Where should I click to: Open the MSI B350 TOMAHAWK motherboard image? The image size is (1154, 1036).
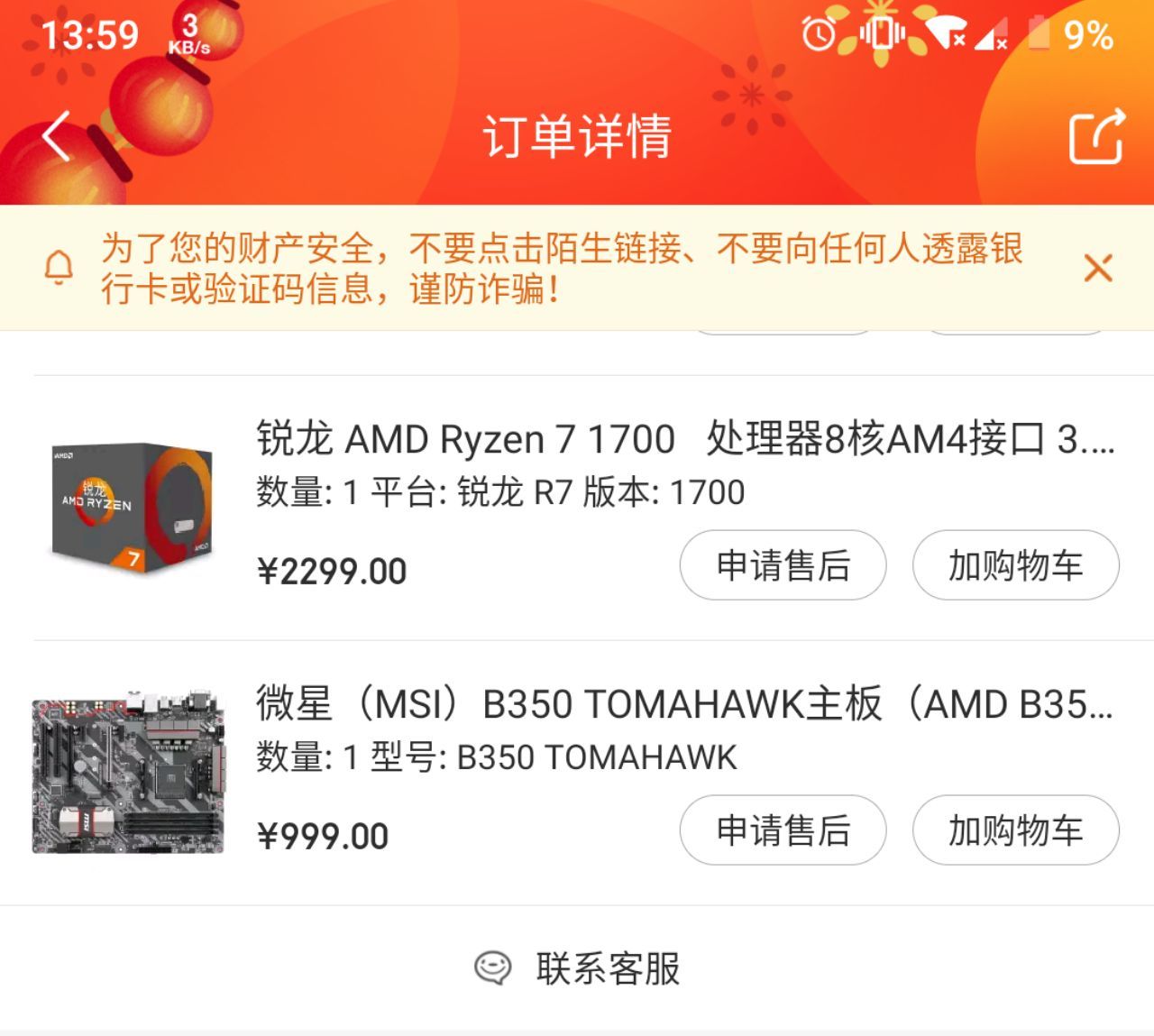[129, 773]
